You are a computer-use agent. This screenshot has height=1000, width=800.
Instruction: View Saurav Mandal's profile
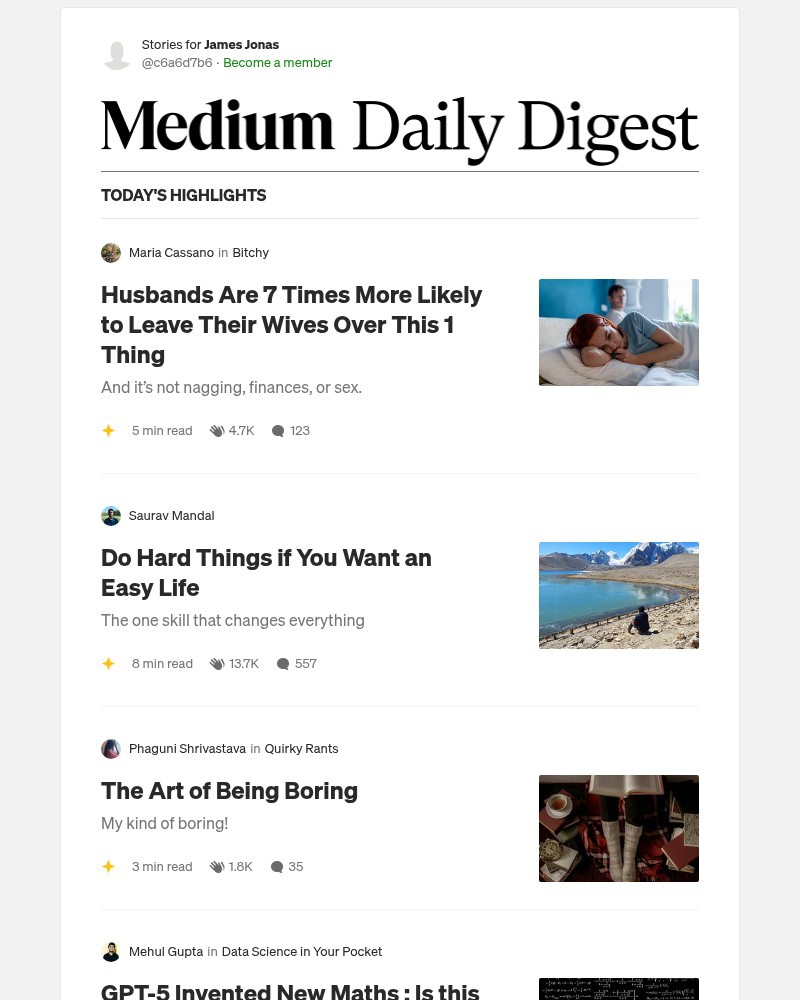pos(171,515)
